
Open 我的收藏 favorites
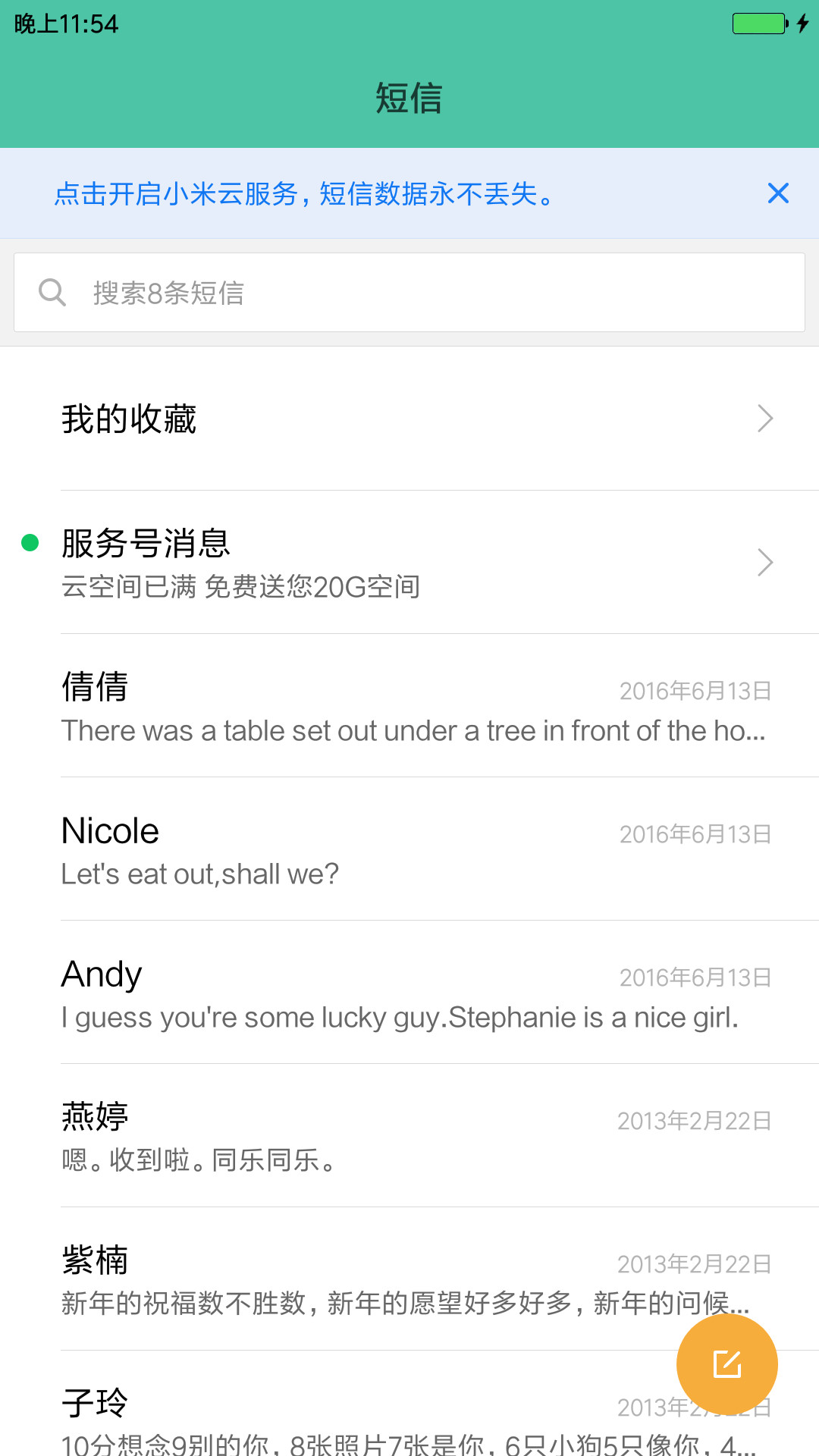409,419
